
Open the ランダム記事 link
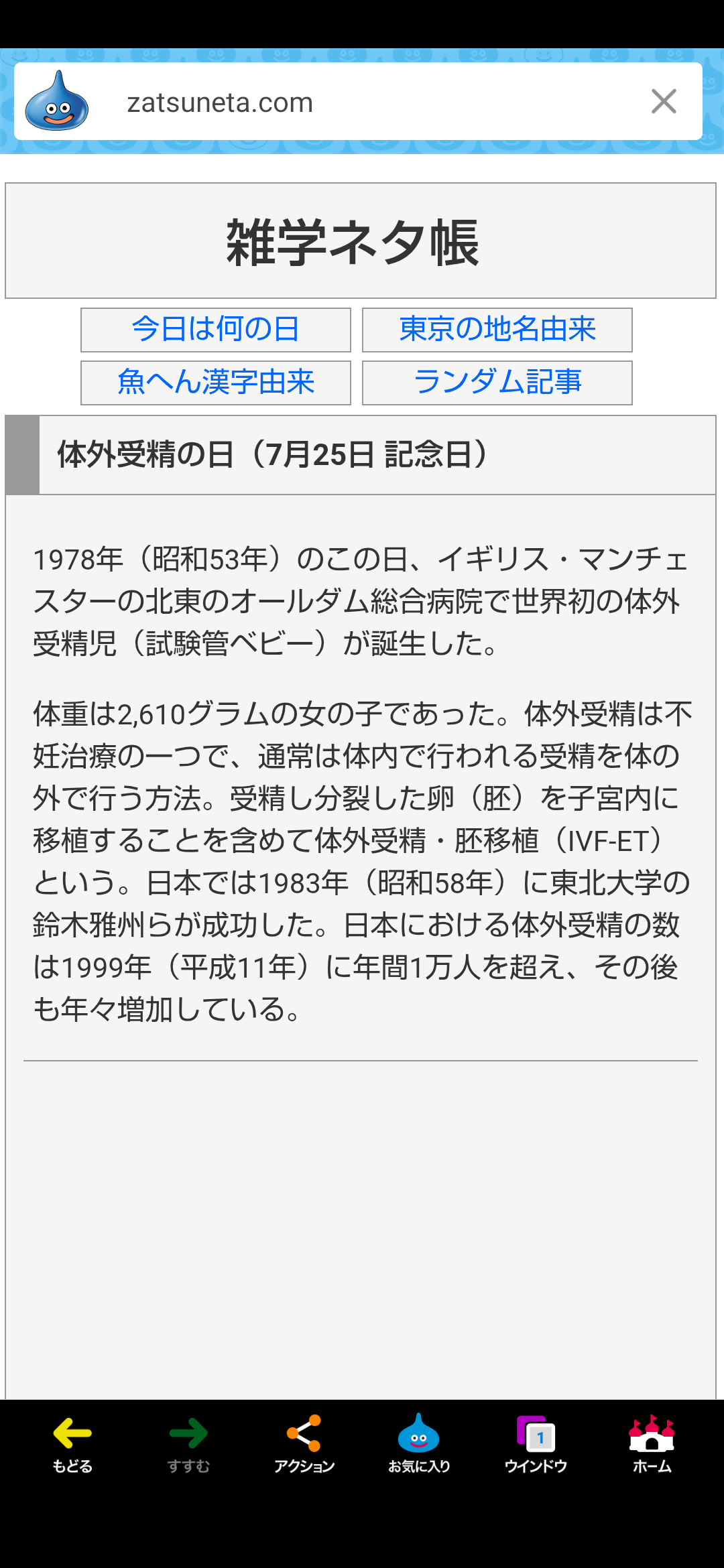(497, 383)
